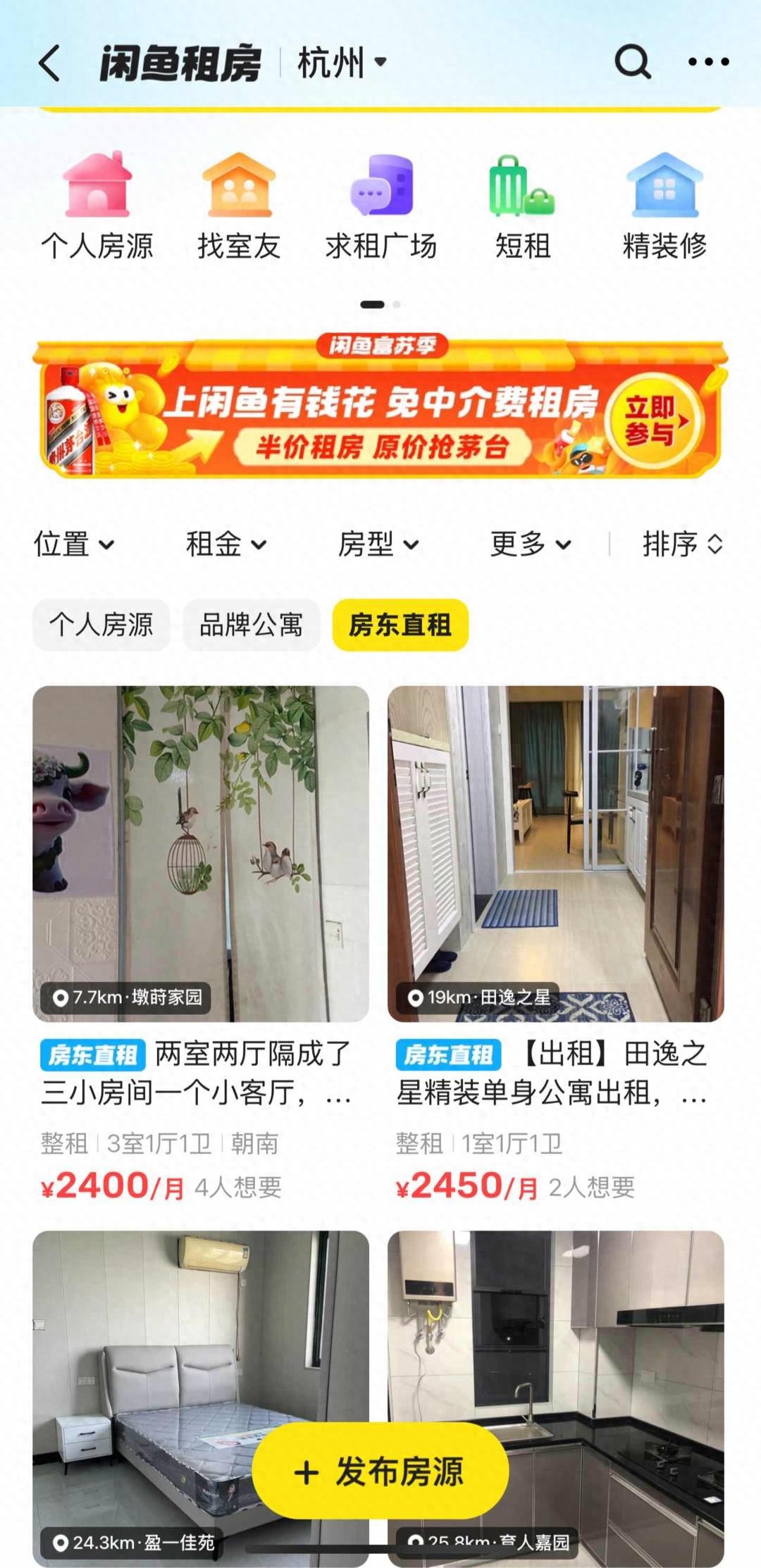
Task: Expand the 房型 filter
Action: coord(378,545)
